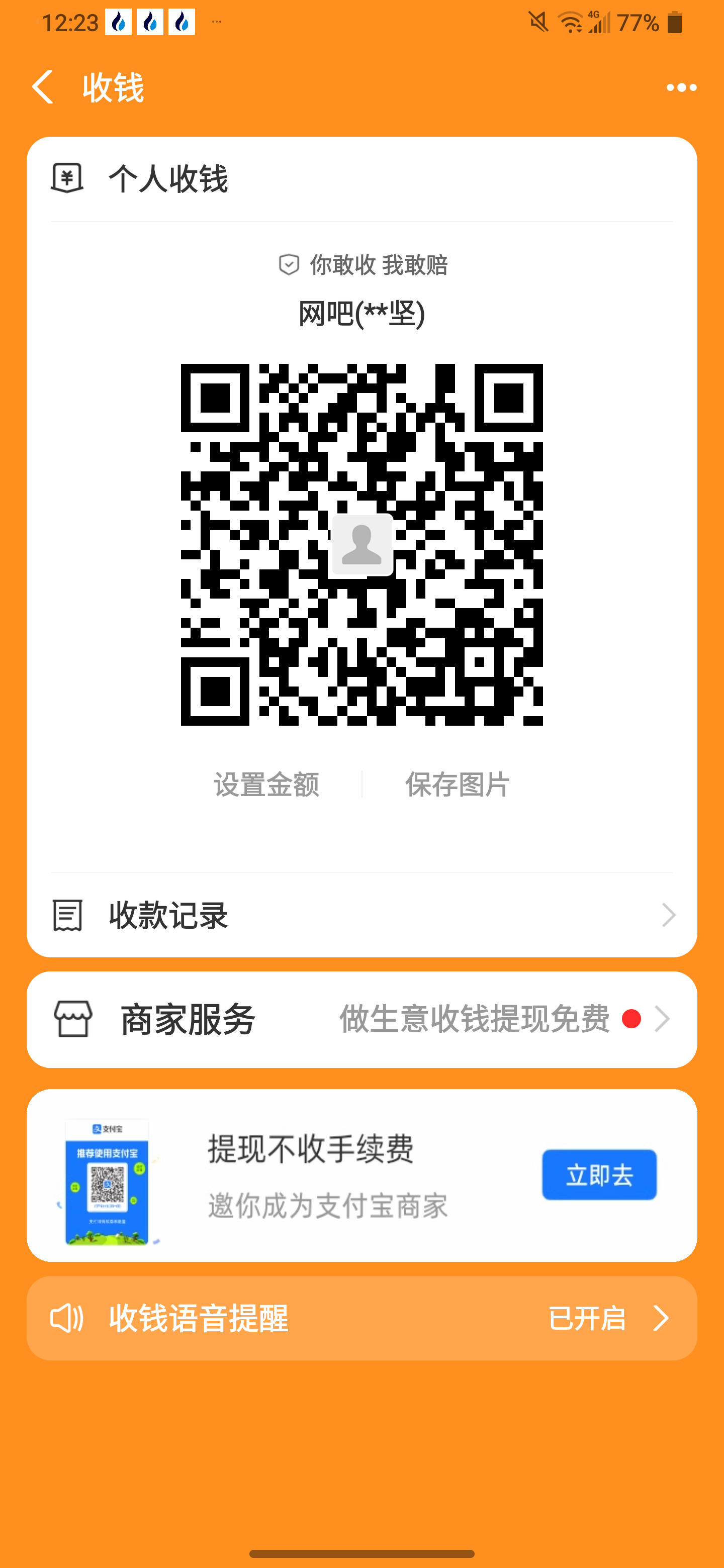Open 收钱语音提醒 voice reminder settings

361,1318
